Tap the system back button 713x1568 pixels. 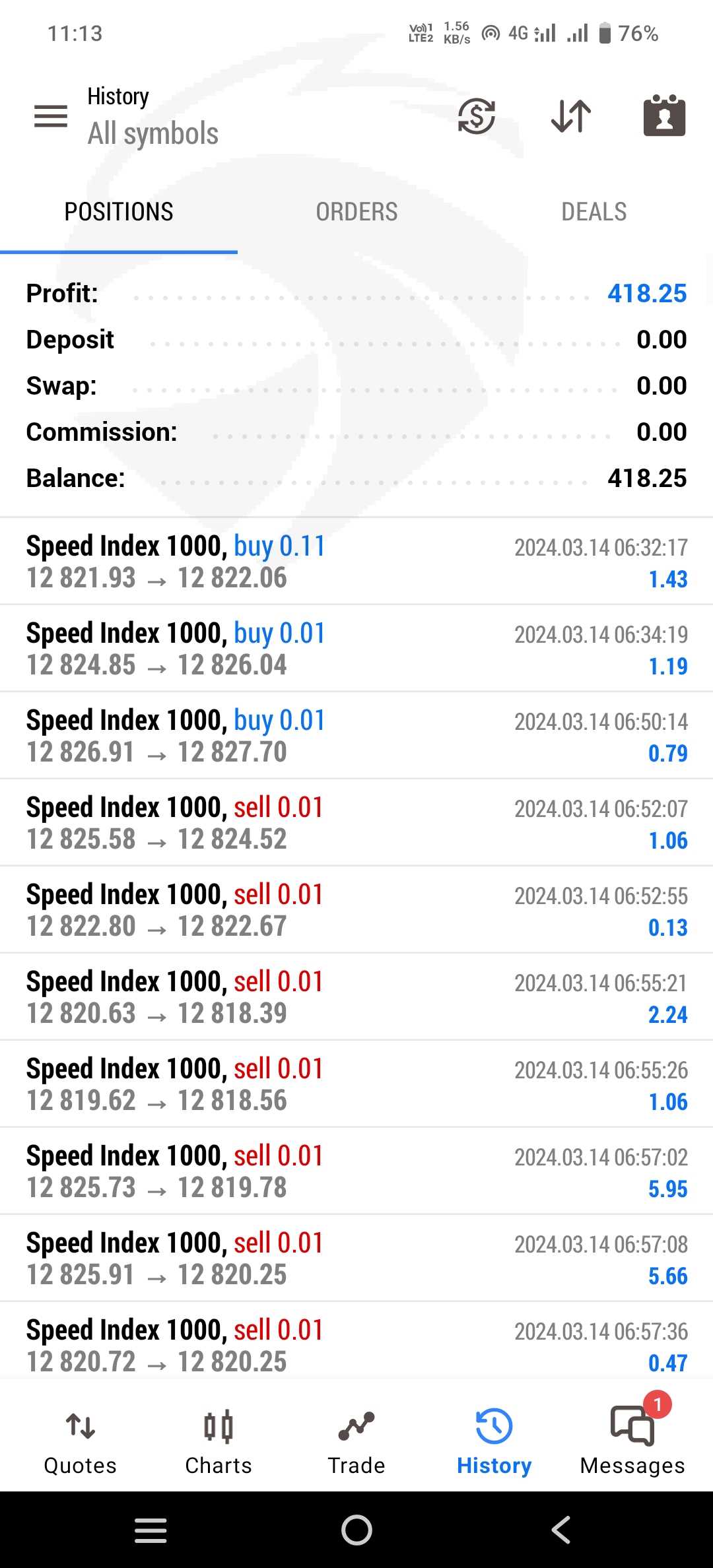point(561,1530)
